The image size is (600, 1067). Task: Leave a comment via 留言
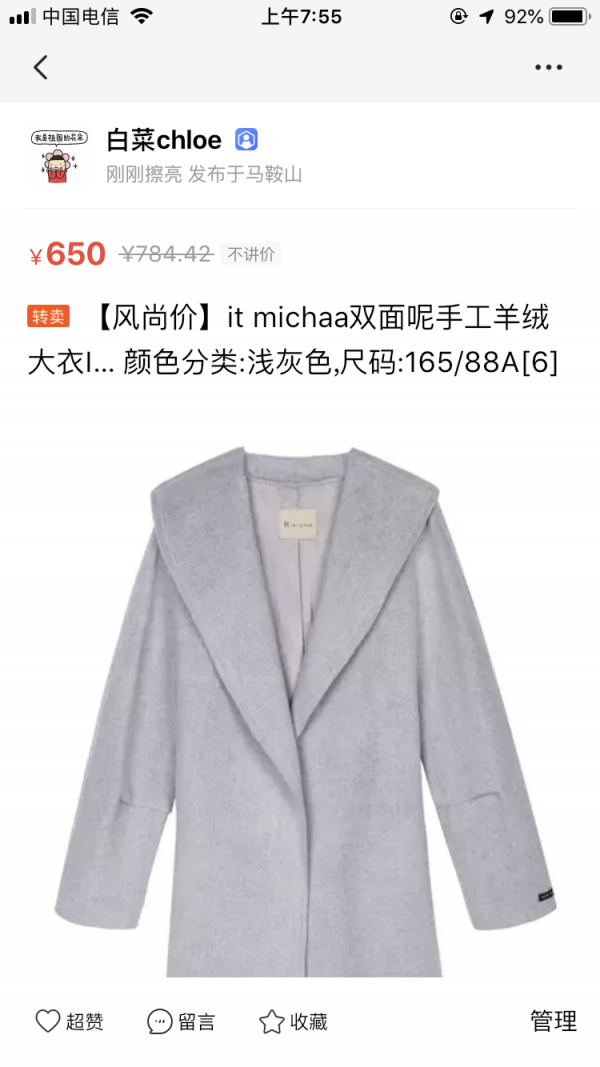pyautogui.click(x=181, y=1021)
